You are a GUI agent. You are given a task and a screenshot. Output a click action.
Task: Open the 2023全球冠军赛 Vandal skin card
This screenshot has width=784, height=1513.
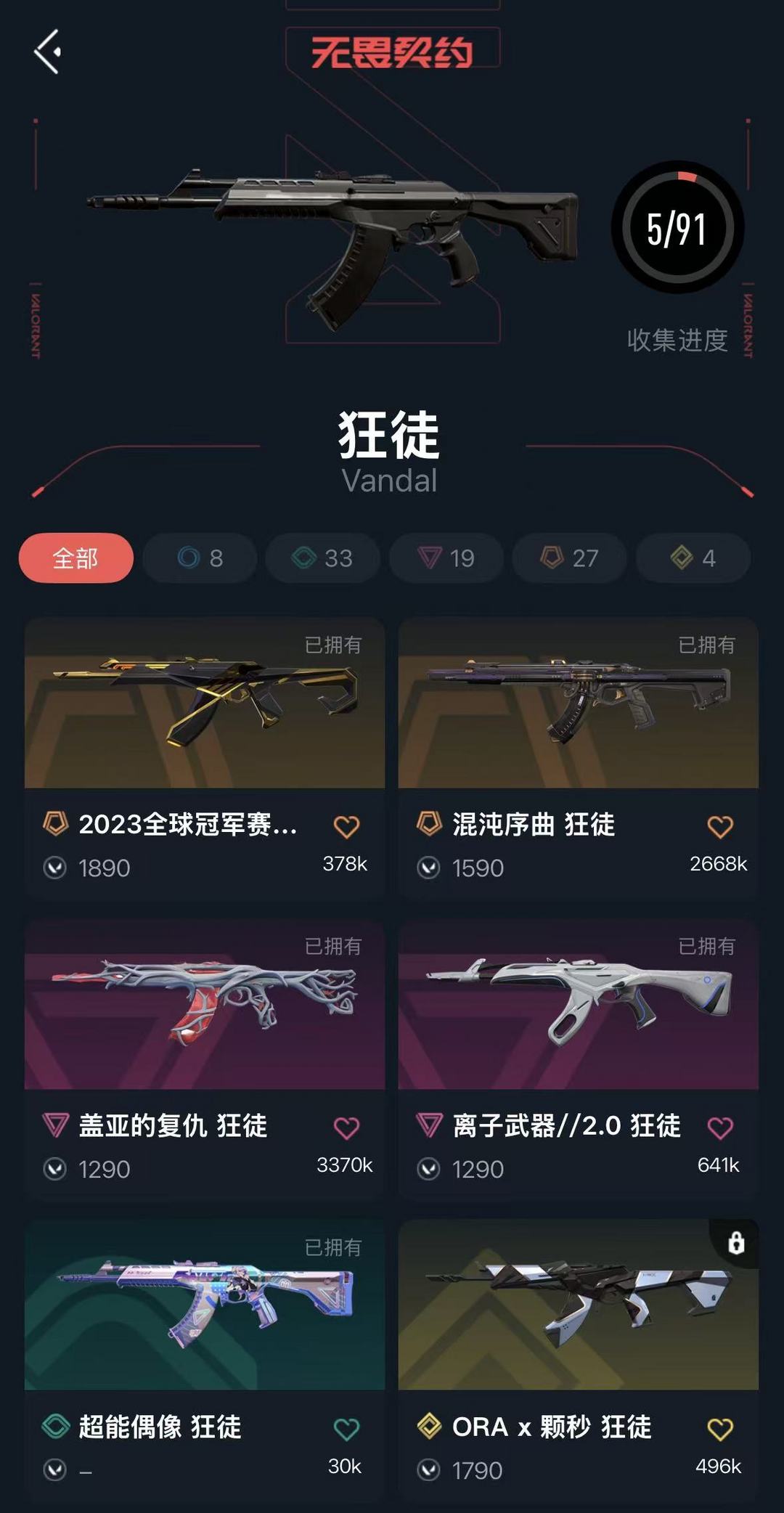pyautogui.click(x=205, y=758)
